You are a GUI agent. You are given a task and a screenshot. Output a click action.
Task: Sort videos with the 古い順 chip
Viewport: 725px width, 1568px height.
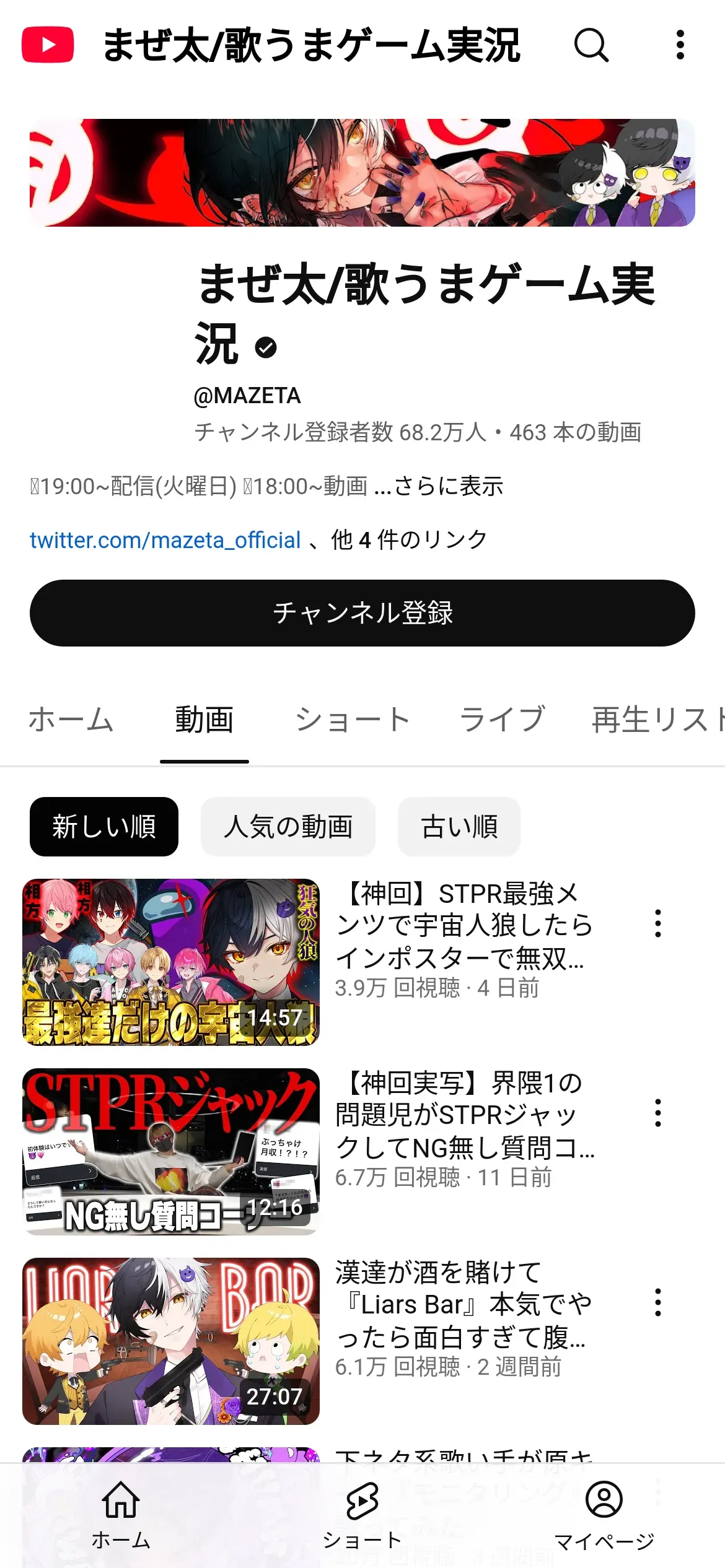[459, 827]
